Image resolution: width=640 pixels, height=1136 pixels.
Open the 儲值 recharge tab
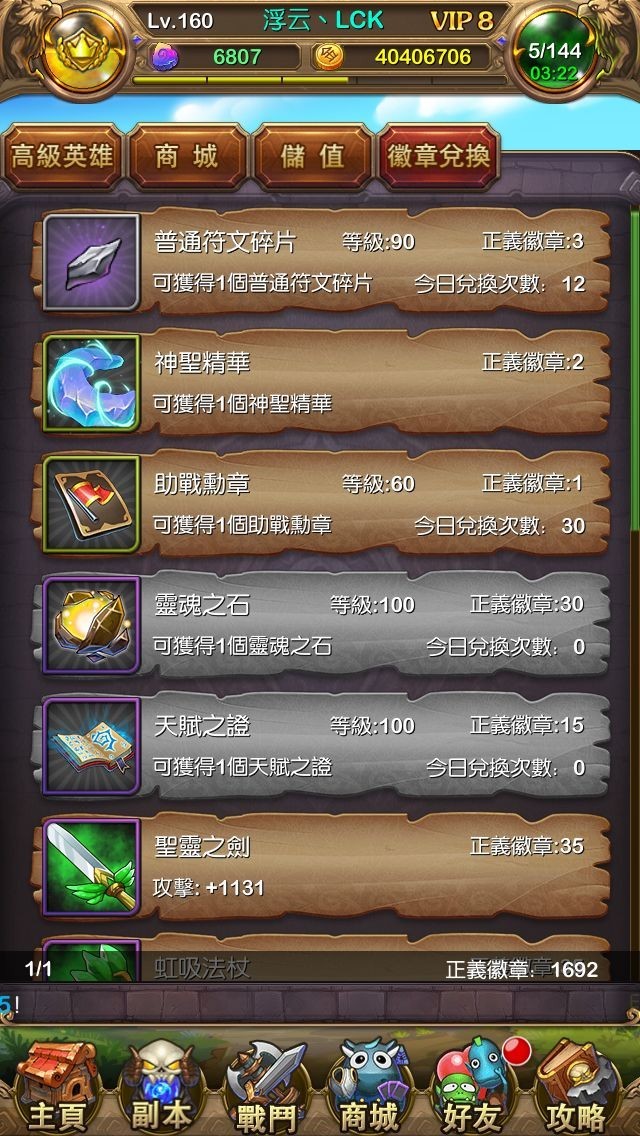(312, 156)
